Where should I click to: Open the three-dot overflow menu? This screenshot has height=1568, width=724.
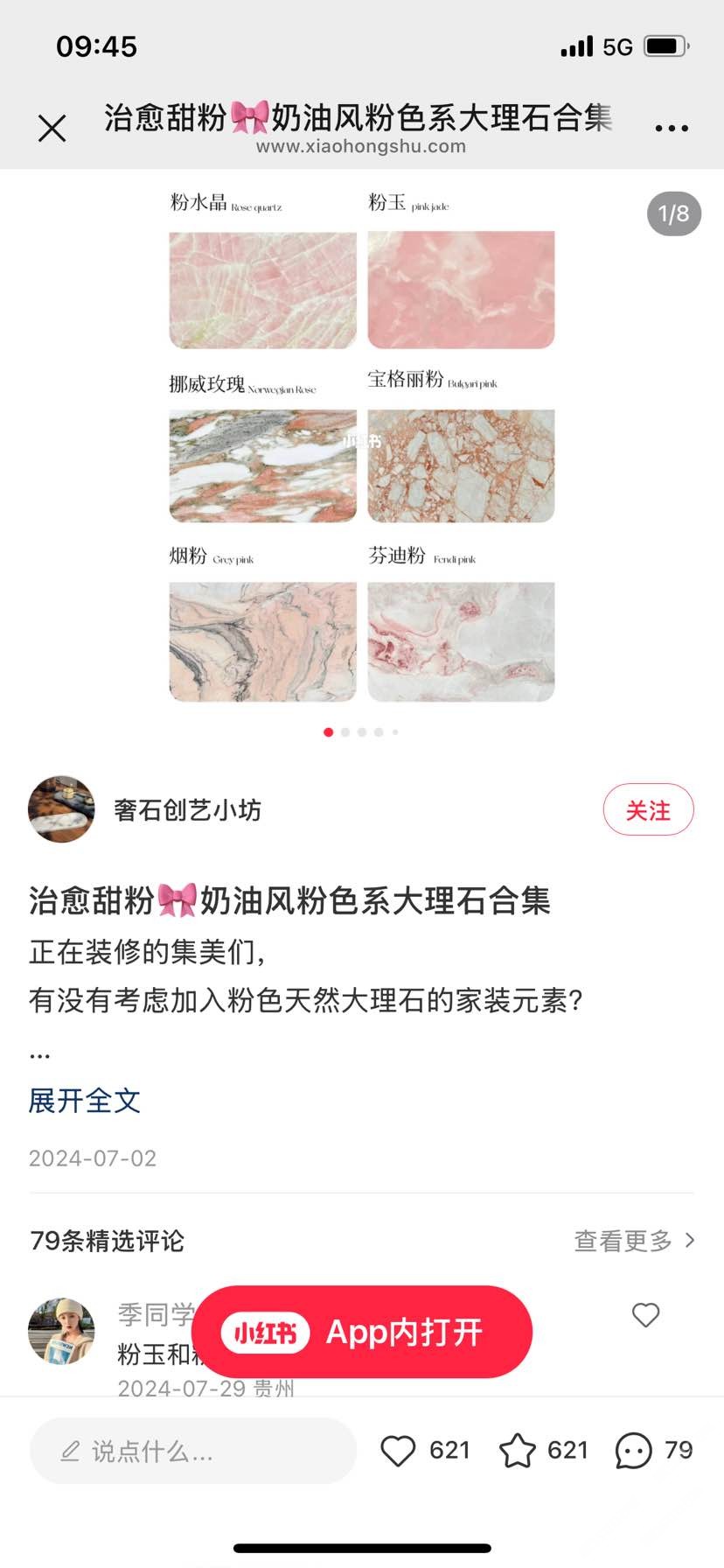pos(672,128)
